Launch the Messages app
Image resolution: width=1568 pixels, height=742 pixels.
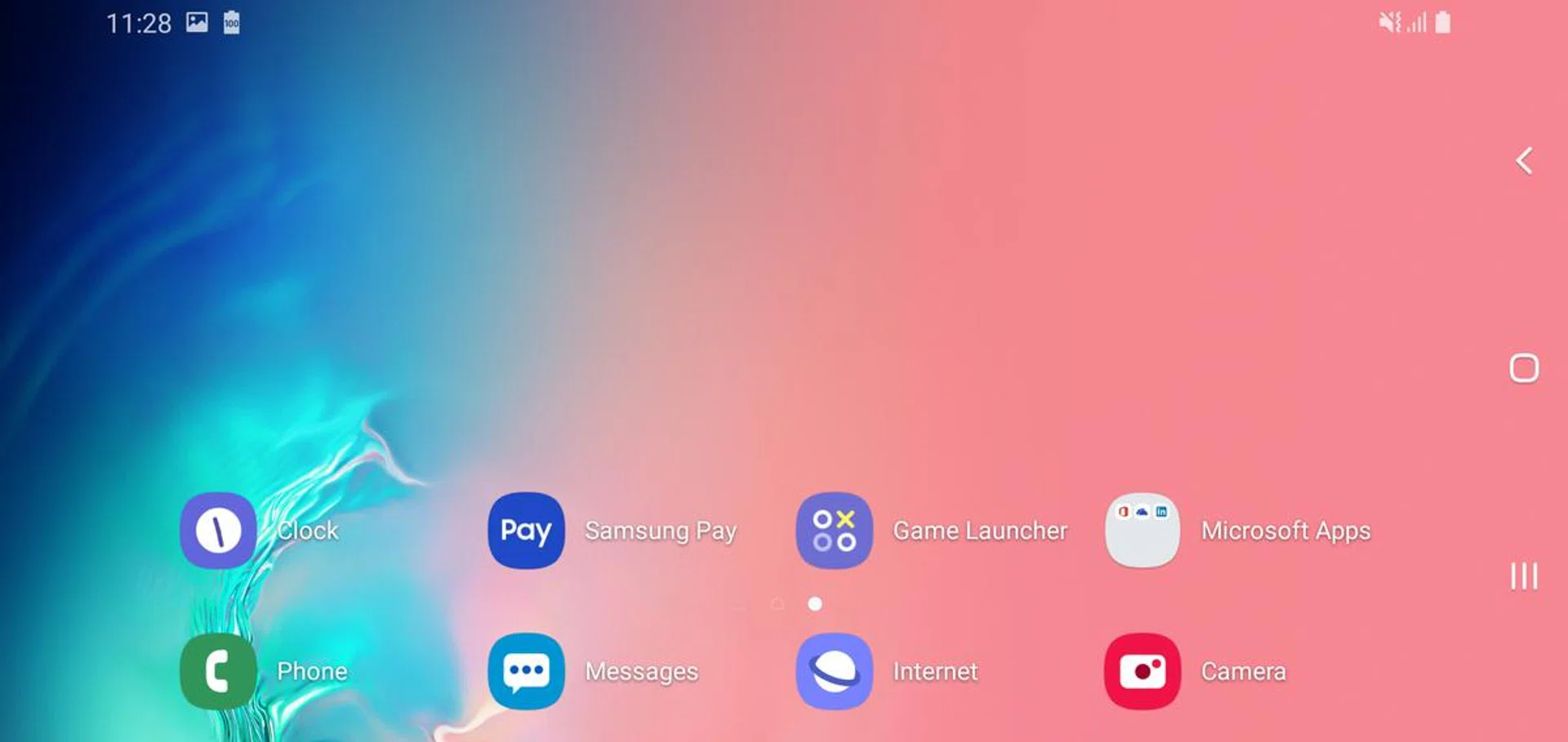[526, 671]
